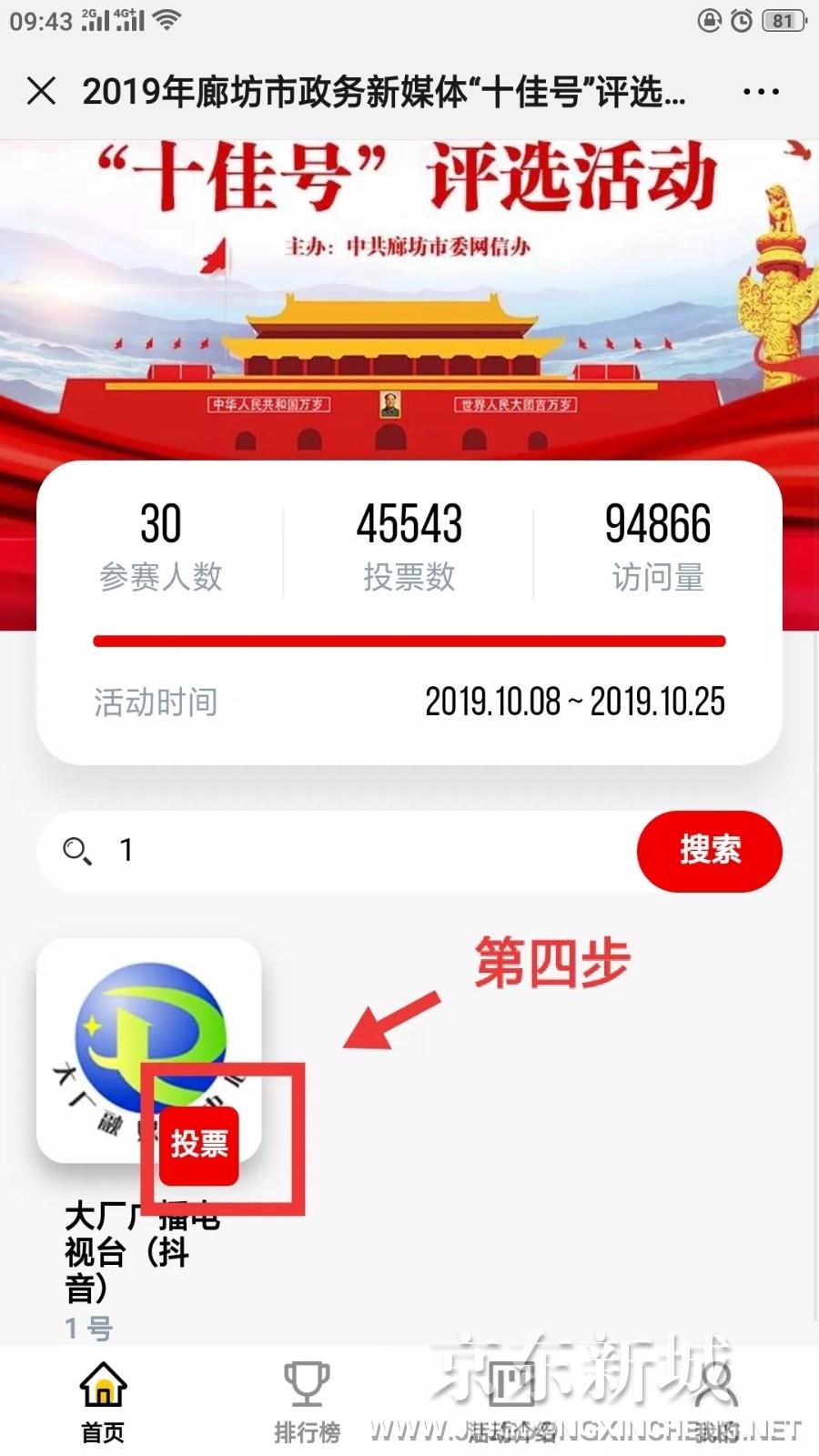Open the 活动介绍 tab
The height and width of the screenshot is (1456, 819).
pyautogui.click(x=511, y=1401)
